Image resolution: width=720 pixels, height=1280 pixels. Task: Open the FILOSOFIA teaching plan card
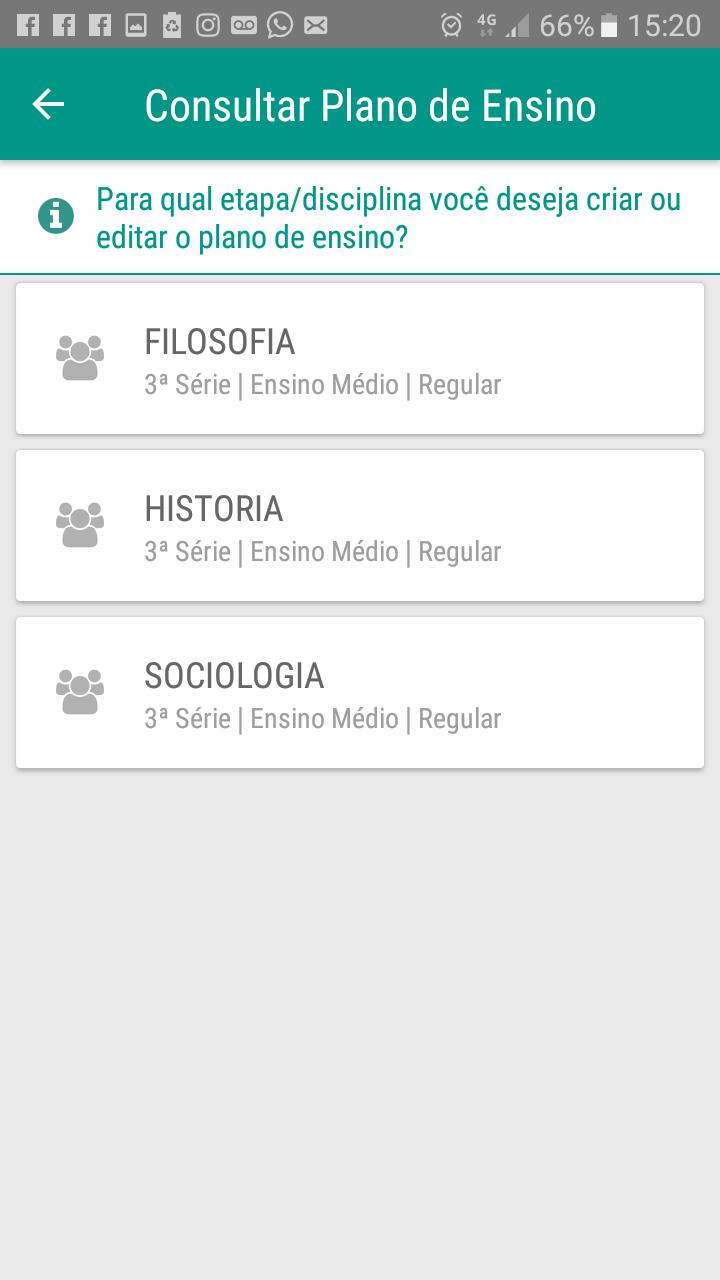pos(360,359)
